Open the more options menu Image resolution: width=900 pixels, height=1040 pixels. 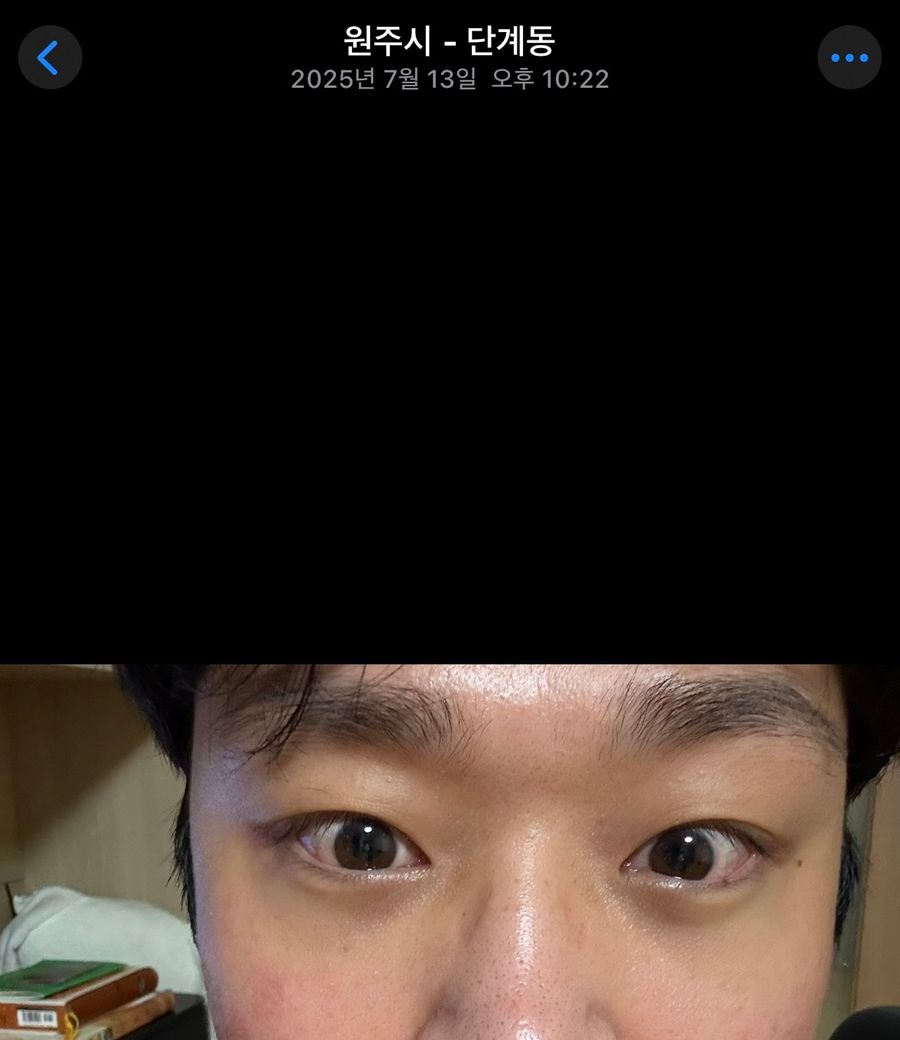tap(849, 58)
